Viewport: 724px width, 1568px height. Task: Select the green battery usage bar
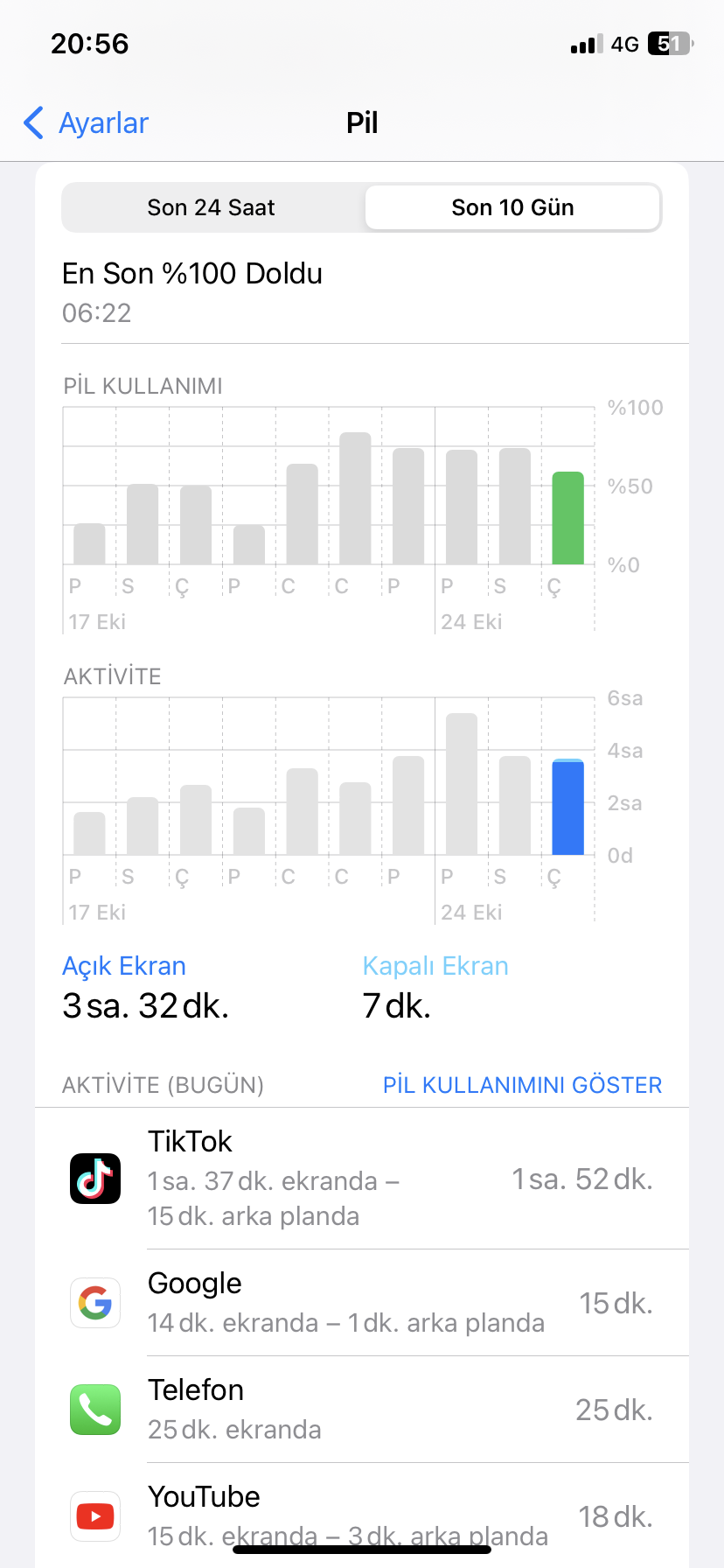567,518
